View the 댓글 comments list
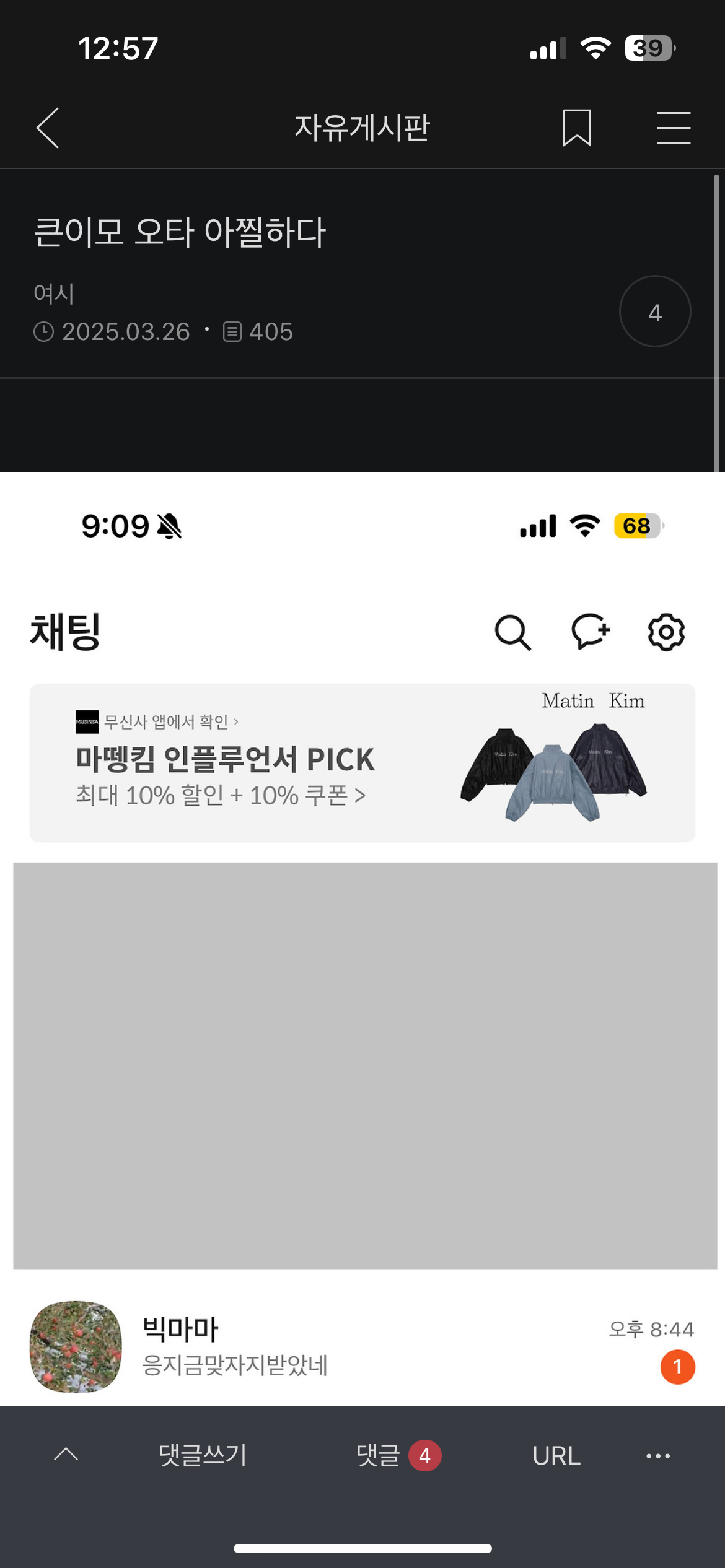 (x=397, y=1455)
